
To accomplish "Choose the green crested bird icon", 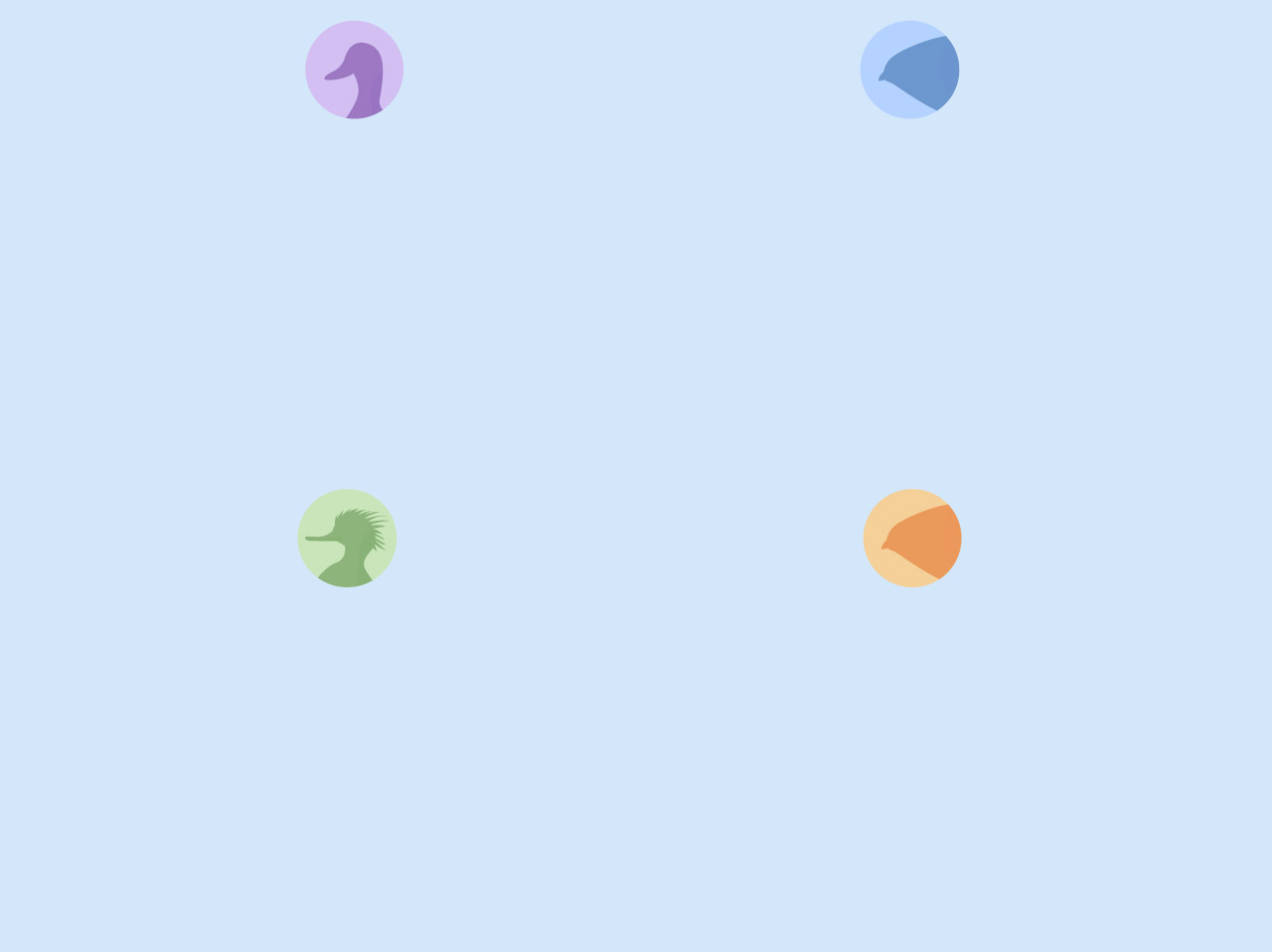I will pyautogui.click(x=347, y=538).
